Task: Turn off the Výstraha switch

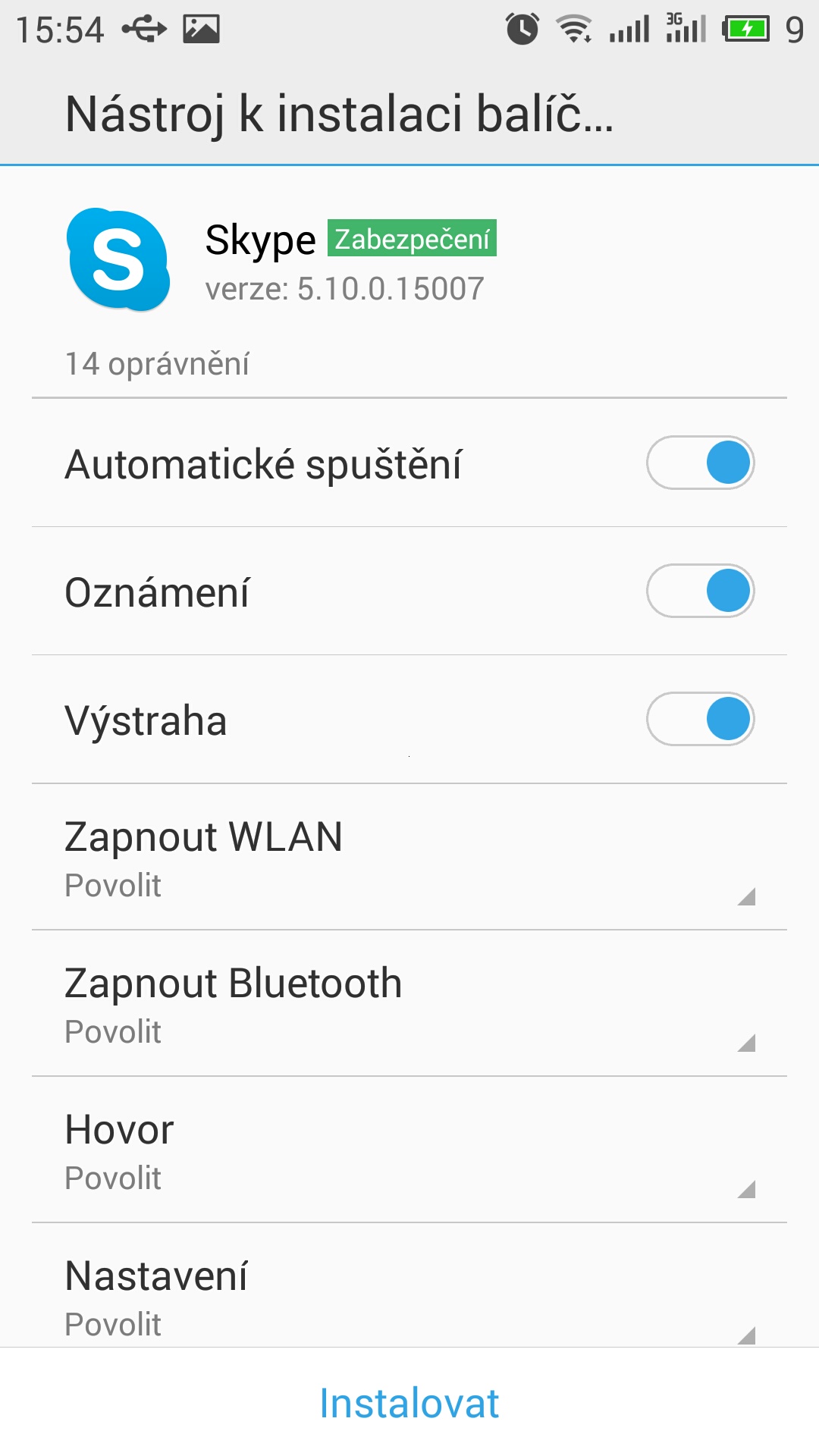Action: pos(700,719)
